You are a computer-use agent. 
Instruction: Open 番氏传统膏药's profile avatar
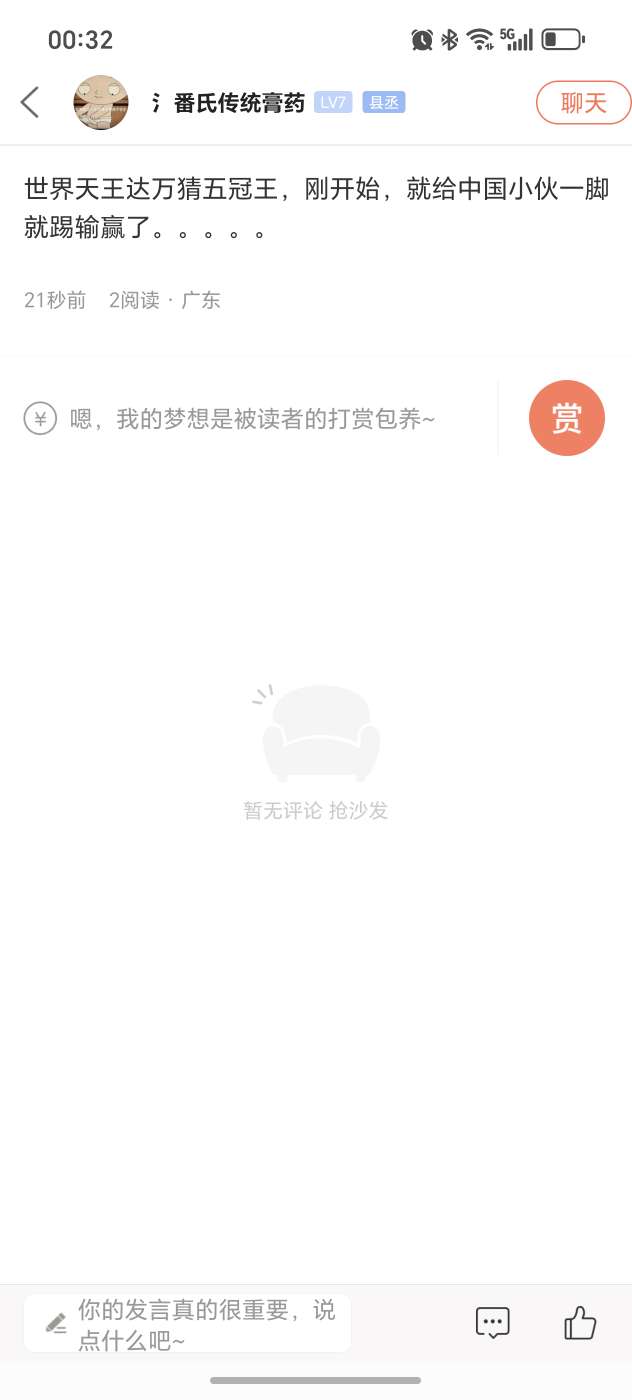[x=101, y=102]
